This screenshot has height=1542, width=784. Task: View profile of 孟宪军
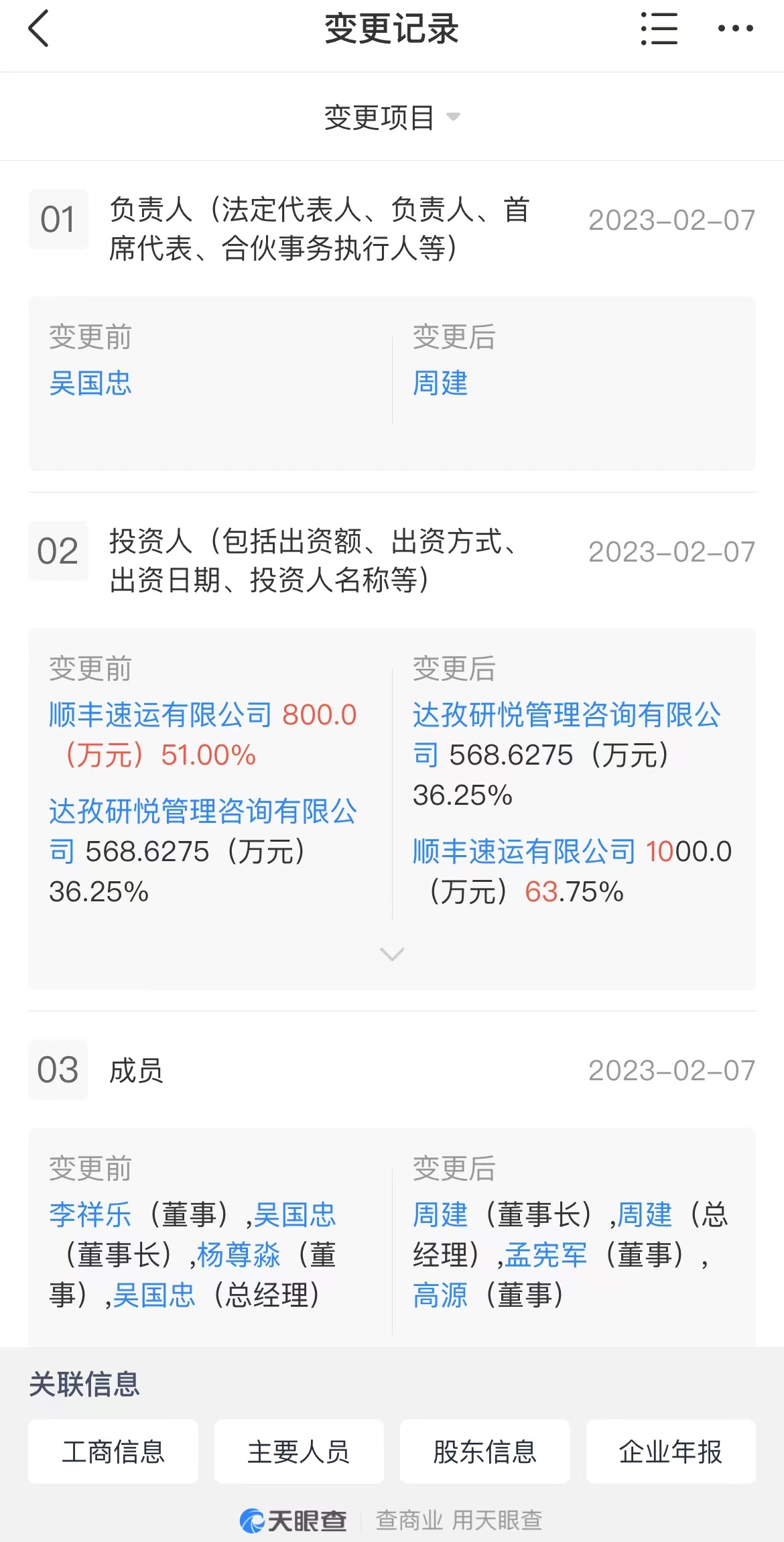click(546, 1255)
